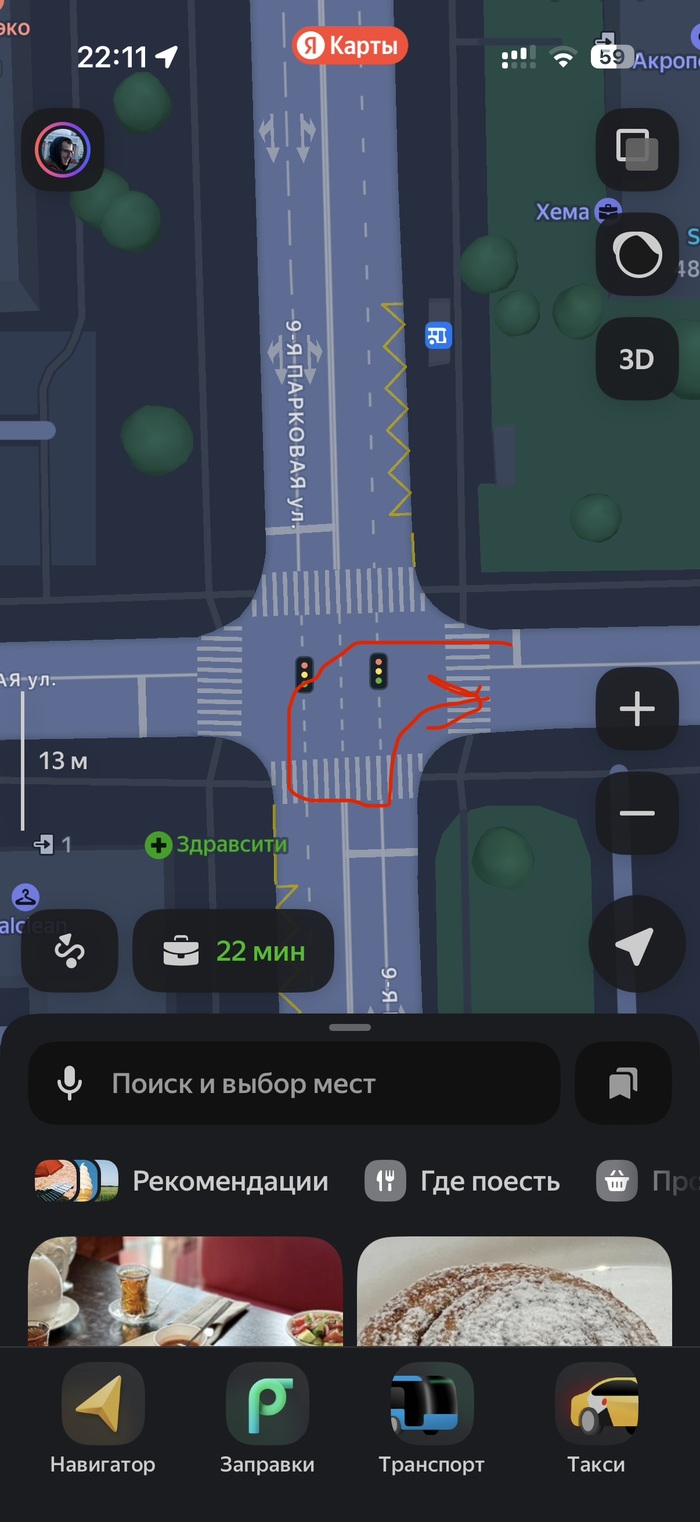Tap the 22 мин work route chip
This screenshot has height=1522, width=700.
[x=233, y=951]
